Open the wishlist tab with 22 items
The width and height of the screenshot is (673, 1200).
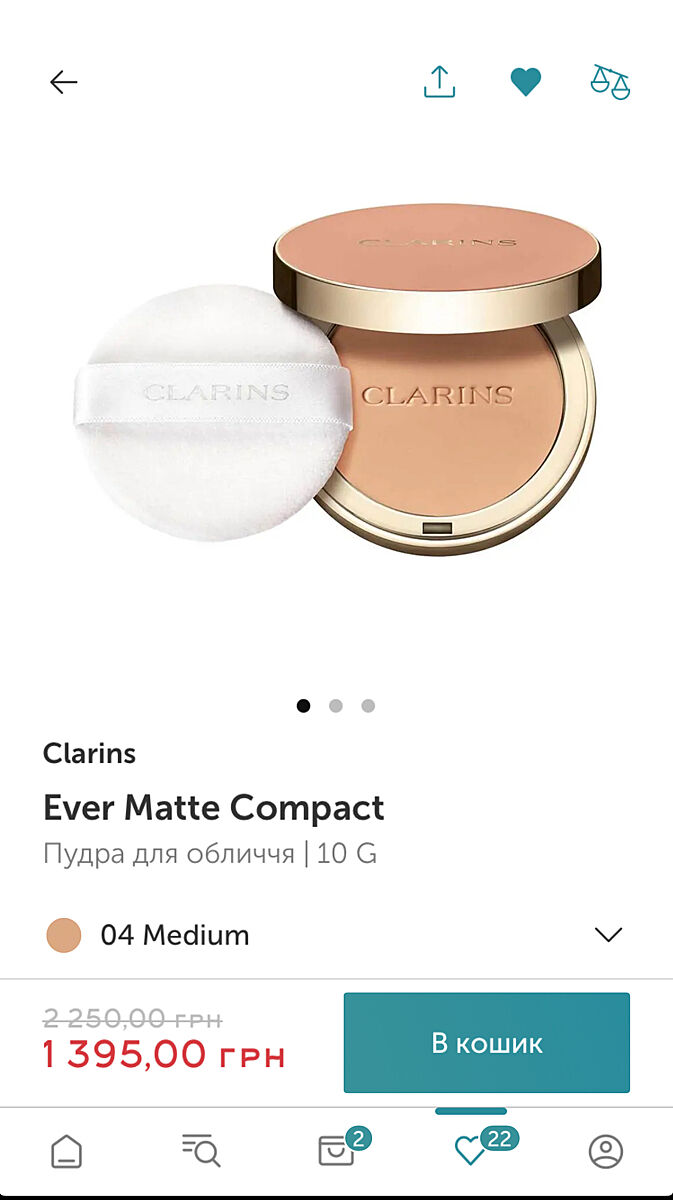point(471,1151)
